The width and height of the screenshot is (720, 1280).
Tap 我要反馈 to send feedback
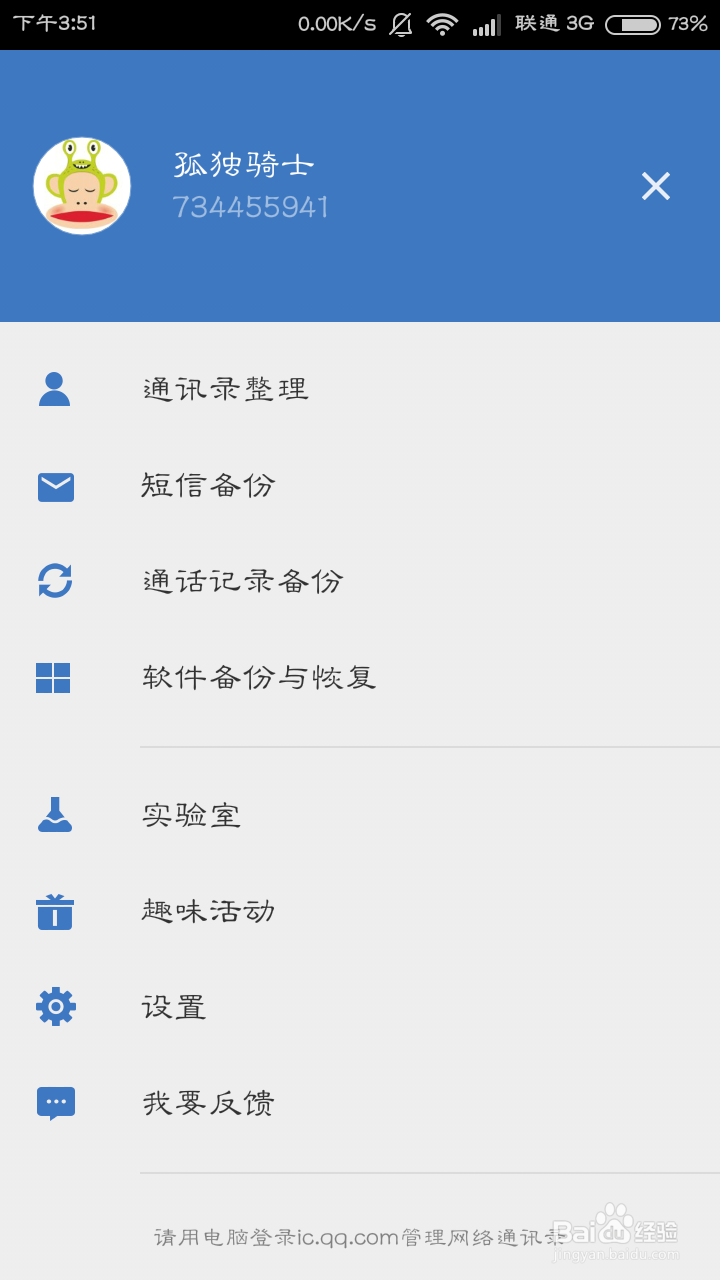click(x=360, y=1103)
